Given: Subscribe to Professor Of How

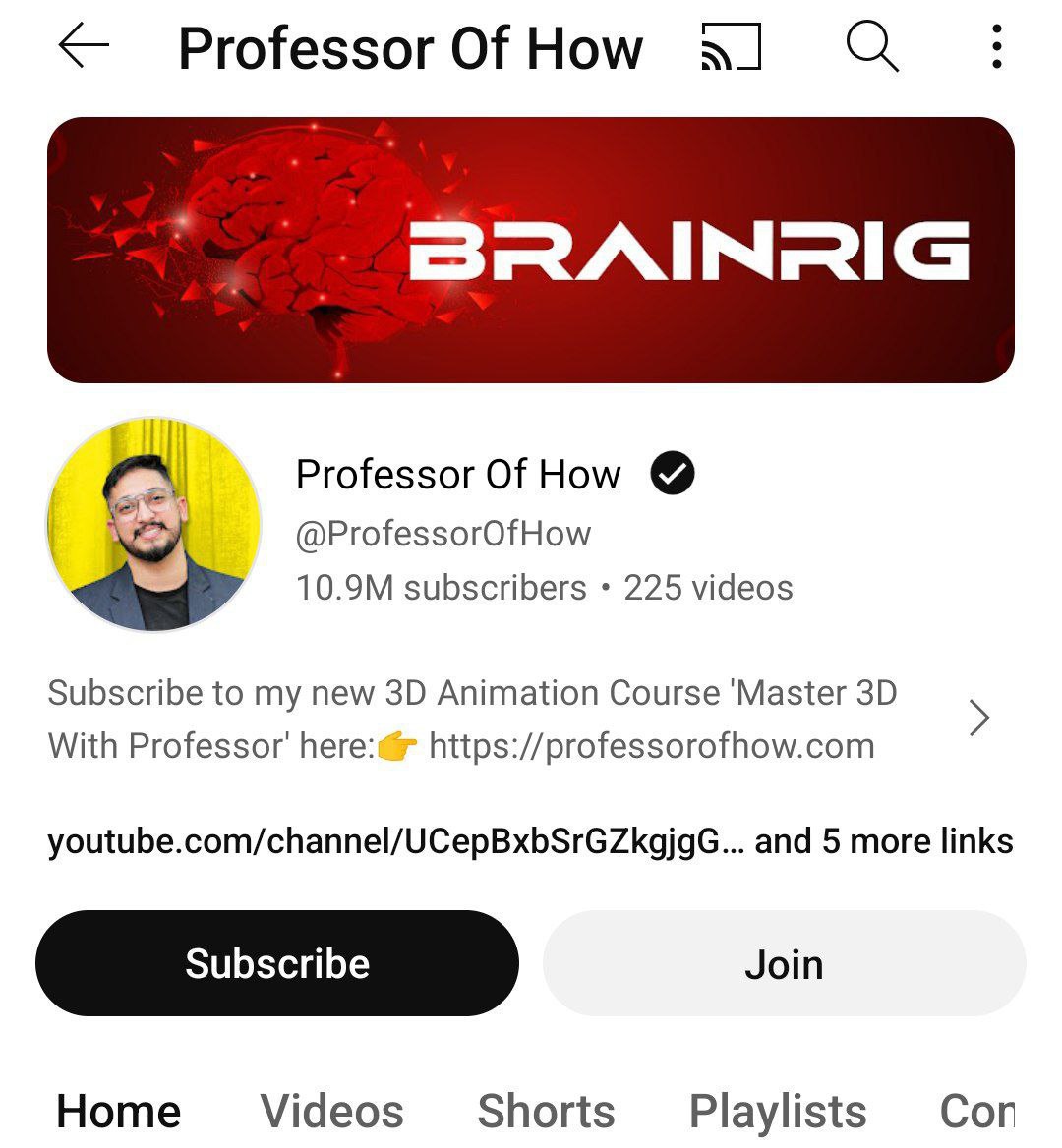Looking at the screenshot, I should click(275, 963).
